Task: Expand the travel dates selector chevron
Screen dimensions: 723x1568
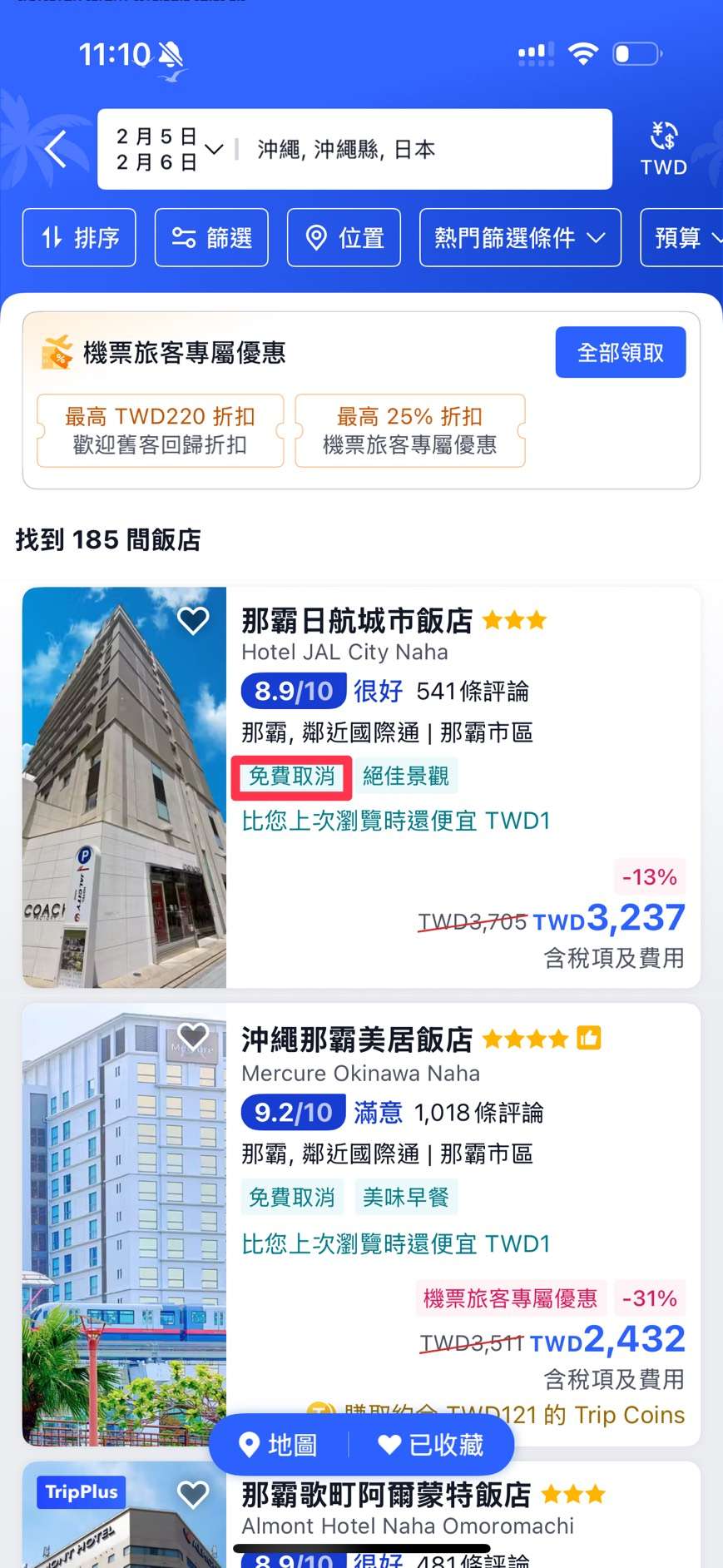Action: [x=214, y=150]
